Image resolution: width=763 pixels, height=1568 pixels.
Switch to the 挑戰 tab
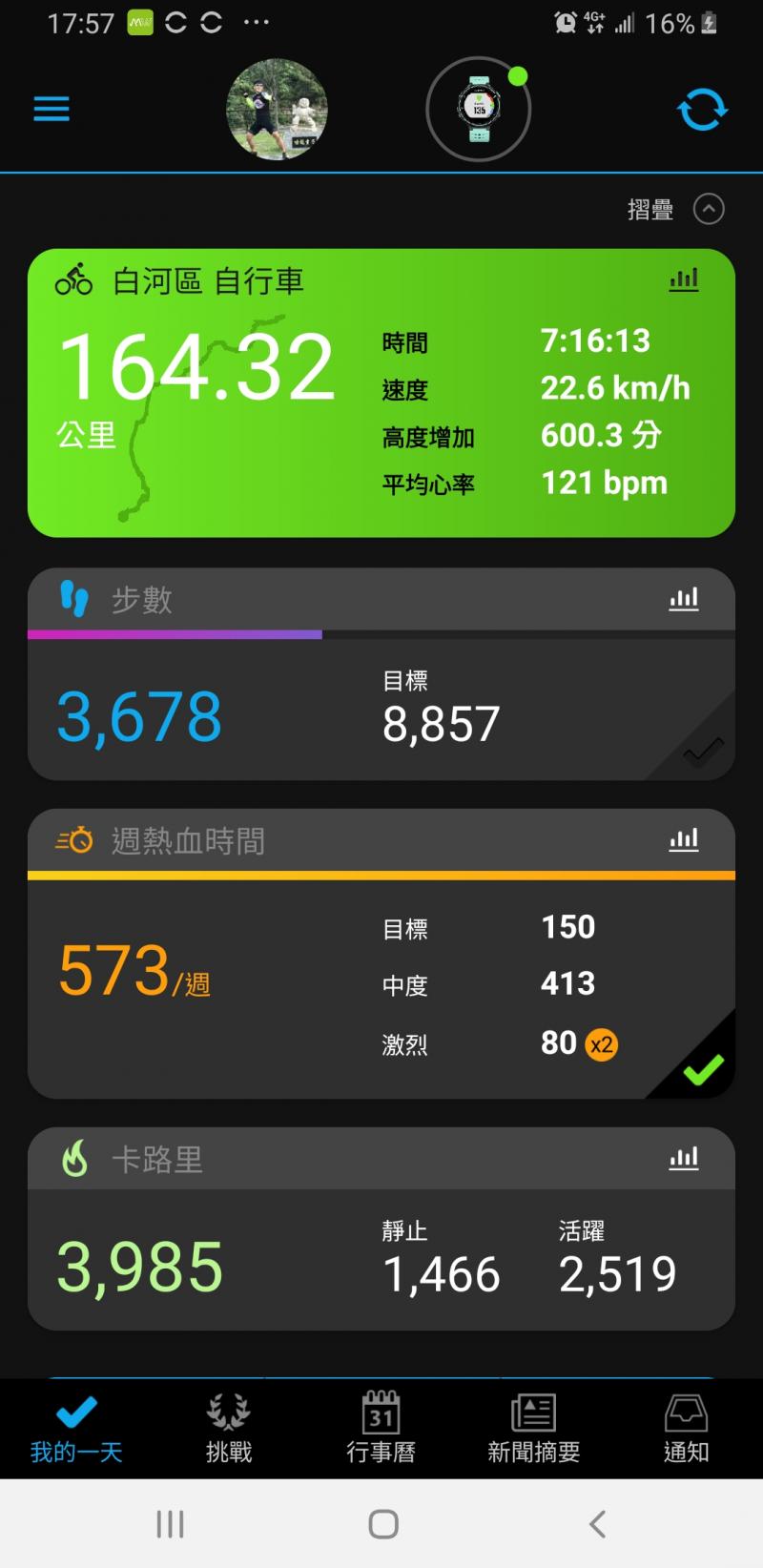229,1428
